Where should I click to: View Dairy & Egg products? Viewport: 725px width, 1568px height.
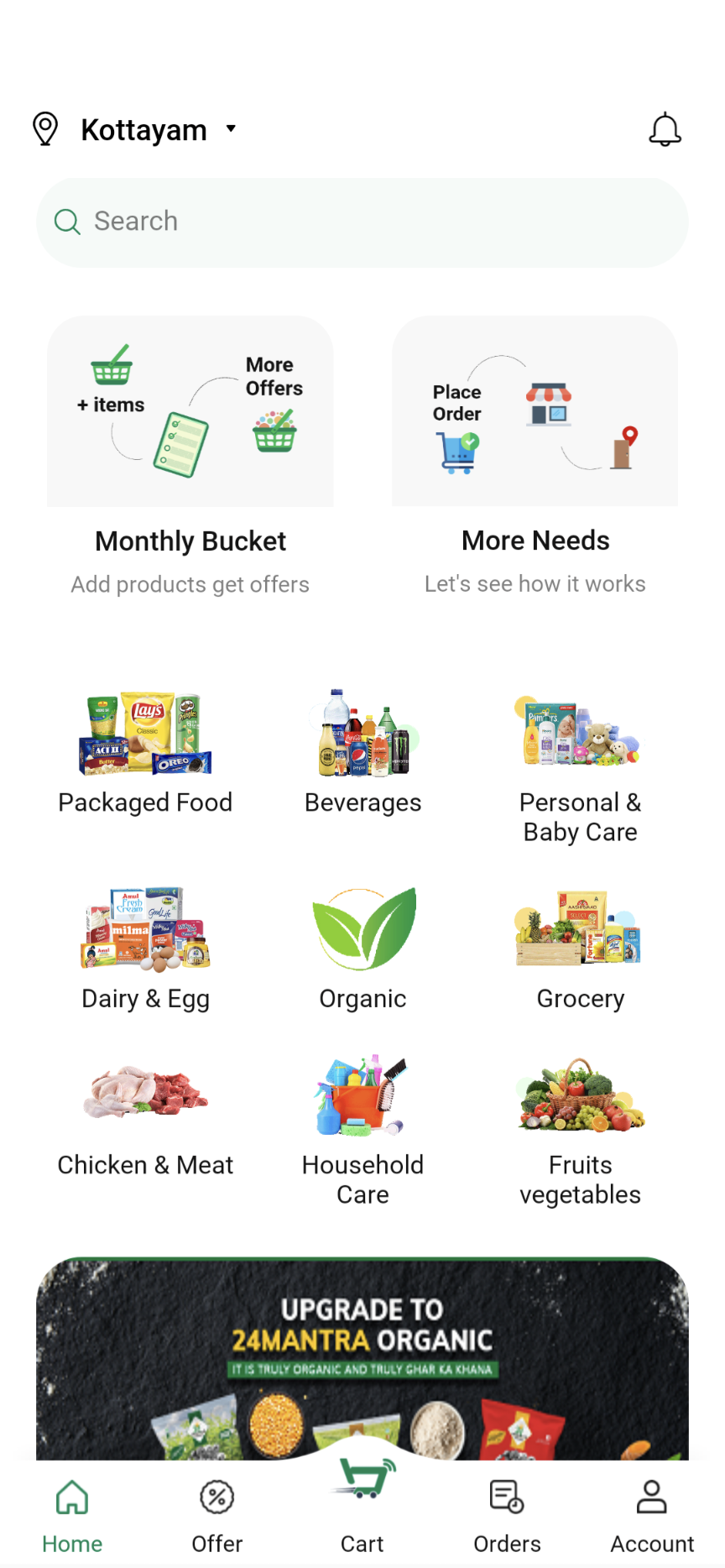coord(145,949)
